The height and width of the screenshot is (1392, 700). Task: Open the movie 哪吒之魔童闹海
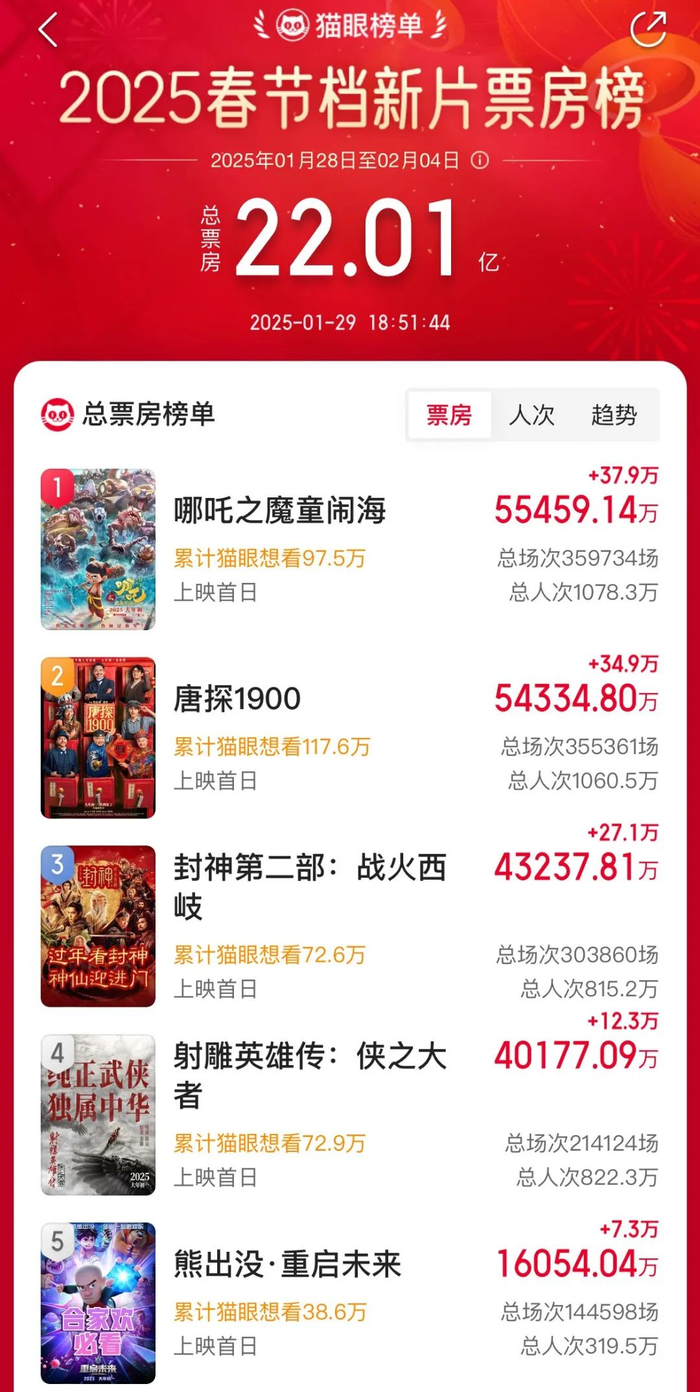click(280, 511)
